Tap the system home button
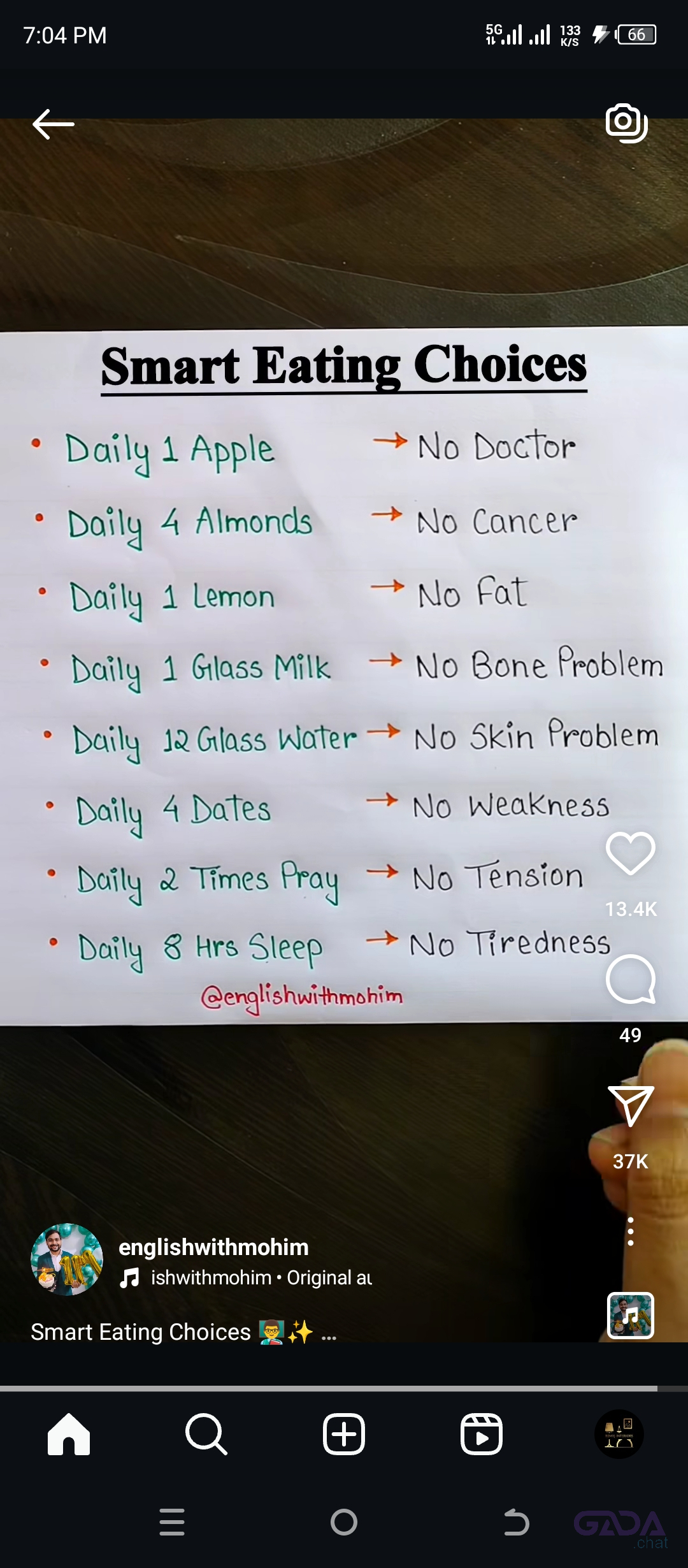The image size is (688, 1568). tap(344, 1522)
